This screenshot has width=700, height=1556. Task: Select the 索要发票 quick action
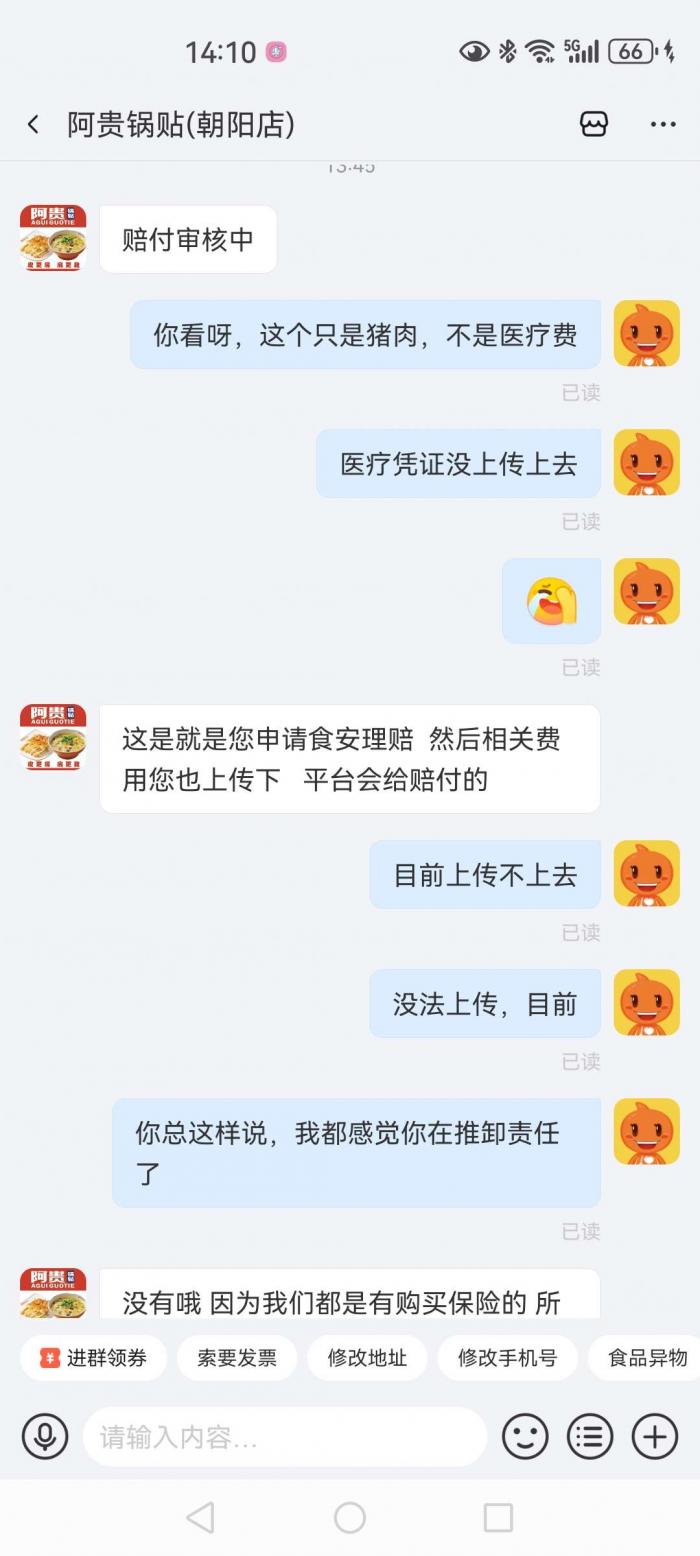[237, 1357]
